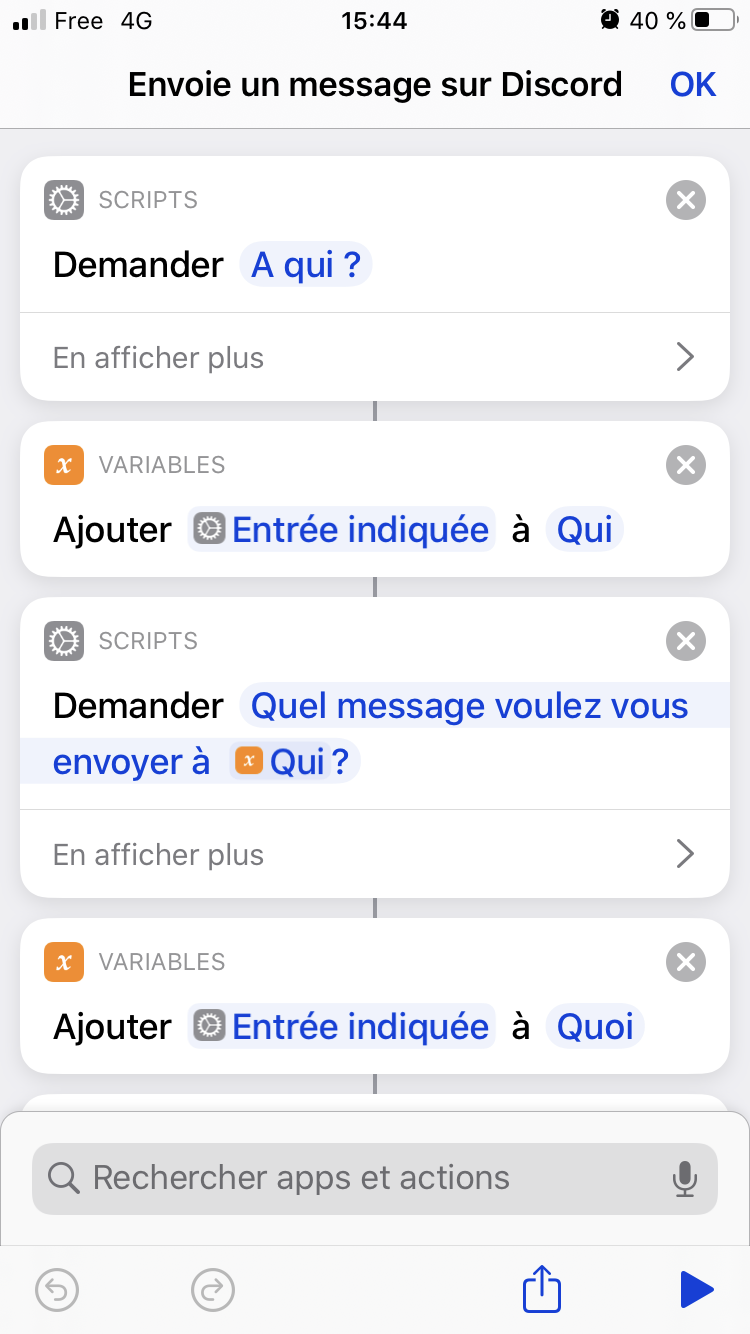Image resolution: width=750 pixels, height=1334 pixels.
Task: Expand "En afficher plus" under the message prompt
Action: [x=375, y=854]
